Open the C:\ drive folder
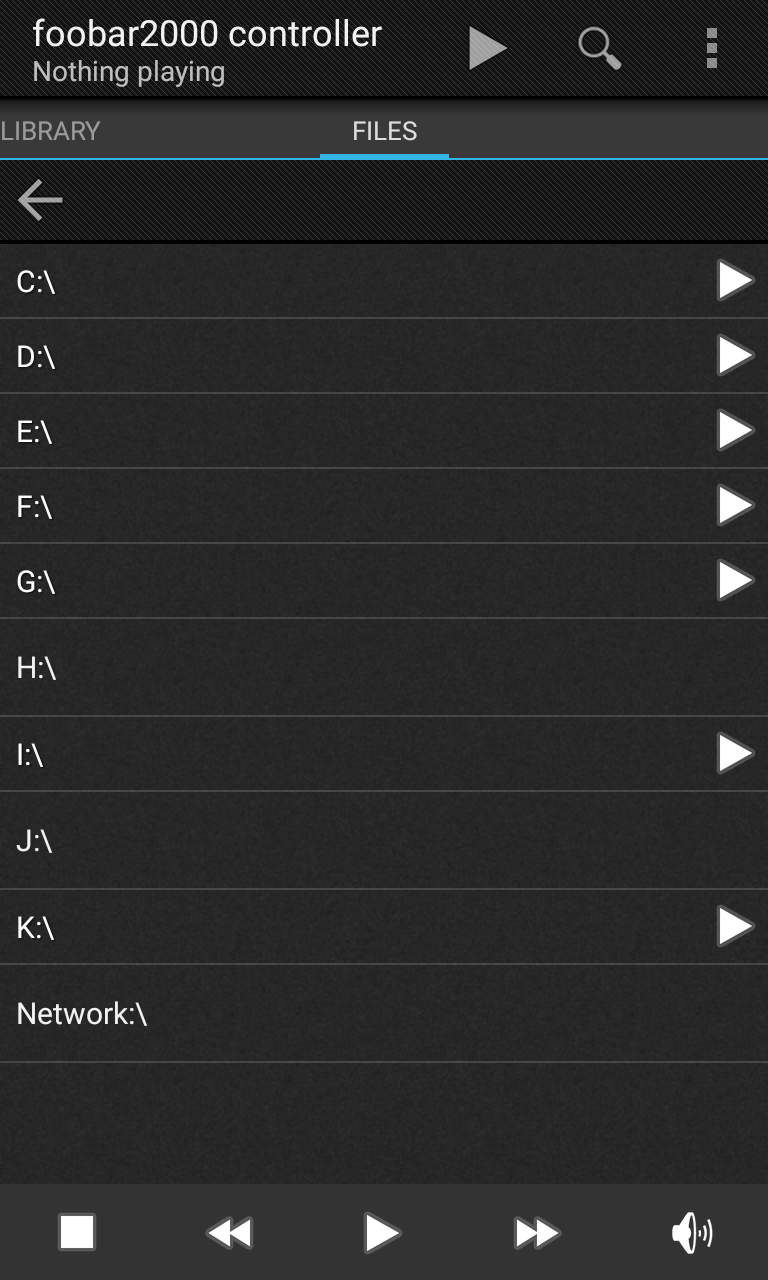This screenshot has width=768, height=1280. point(384,282)
